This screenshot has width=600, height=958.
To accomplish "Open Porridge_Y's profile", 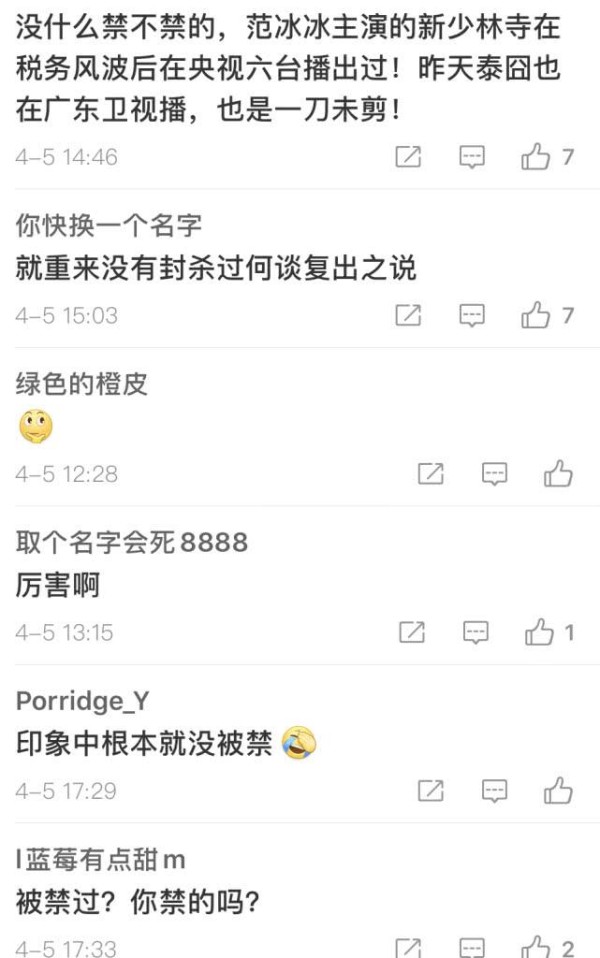I will coord(82,702).
